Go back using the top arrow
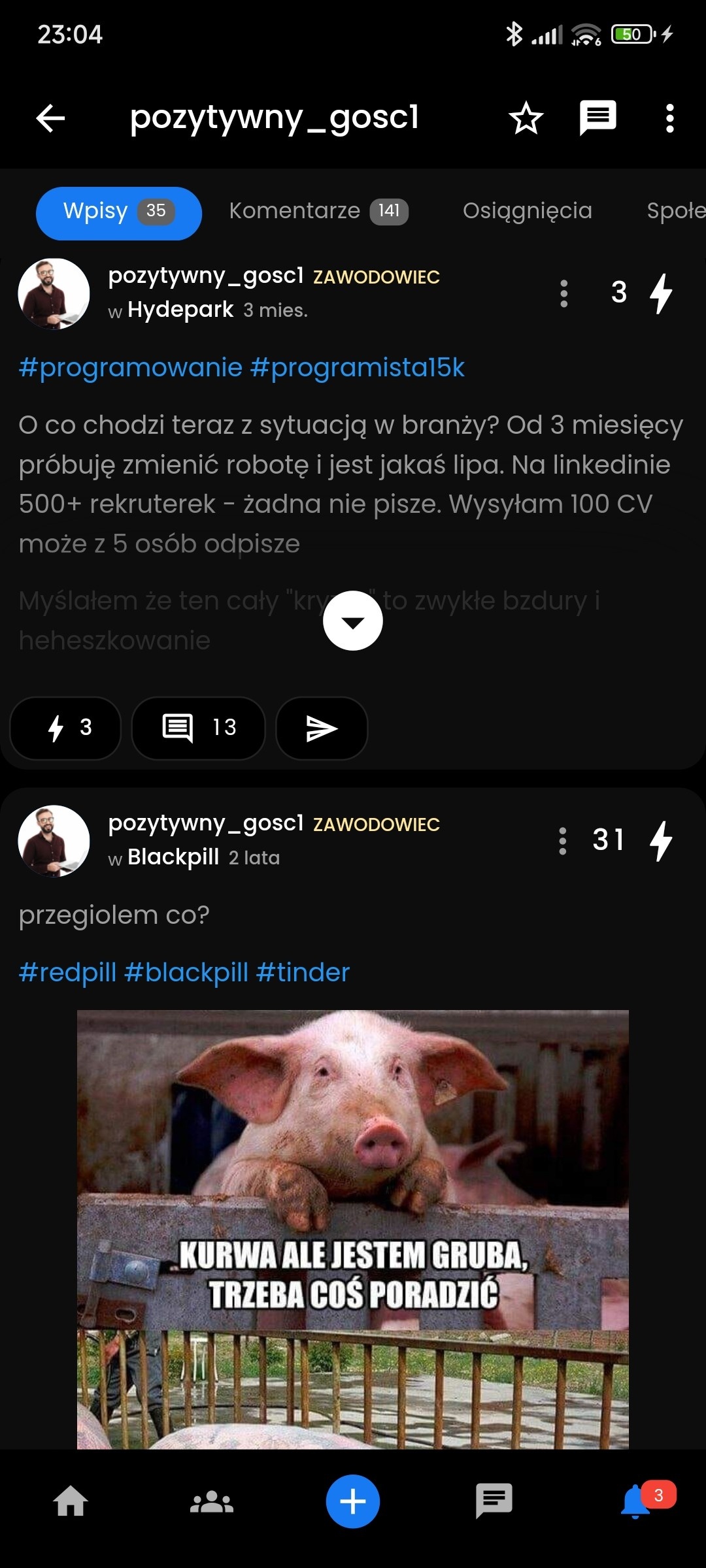The image size is (706, 1568). [x=50, y=118]
